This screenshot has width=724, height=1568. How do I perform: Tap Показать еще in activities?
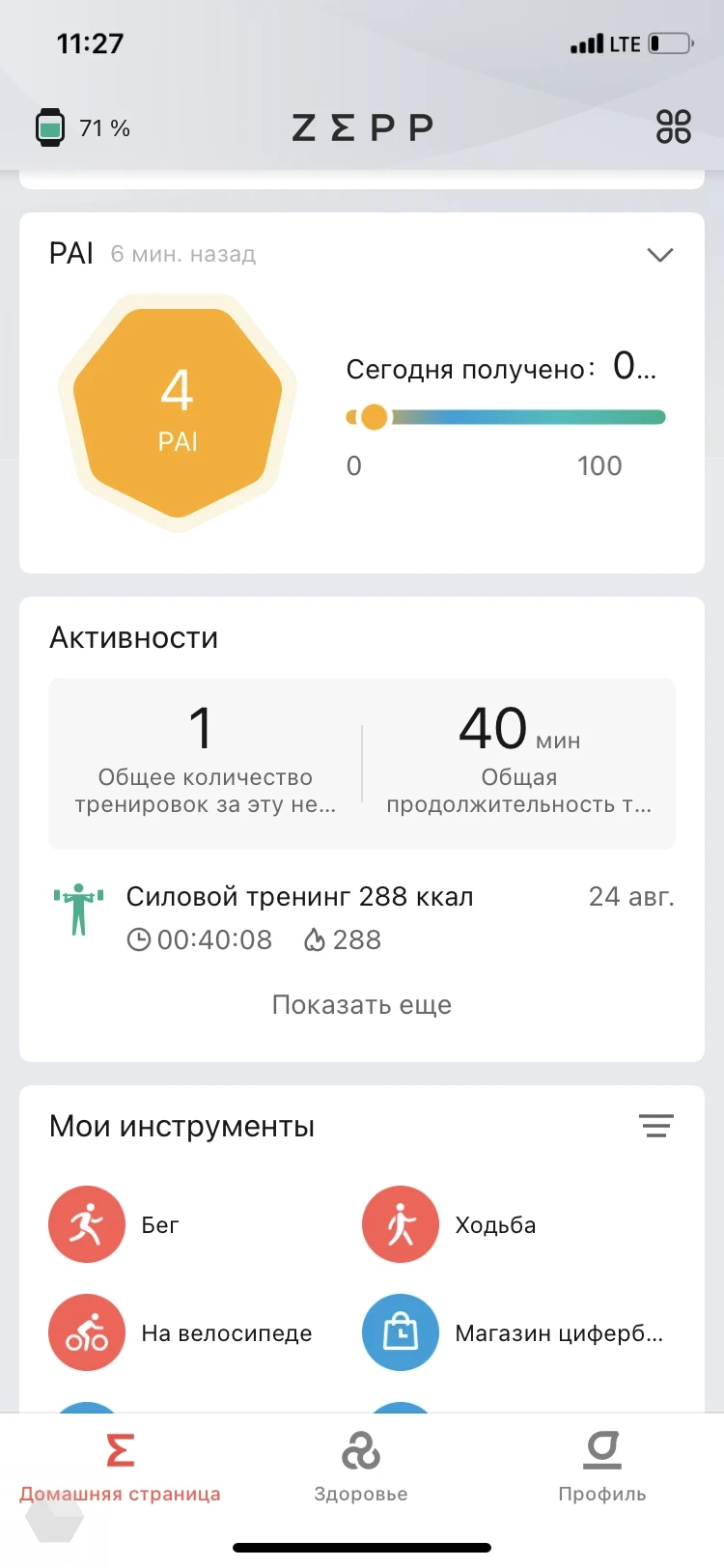(x=362, y=1005)
